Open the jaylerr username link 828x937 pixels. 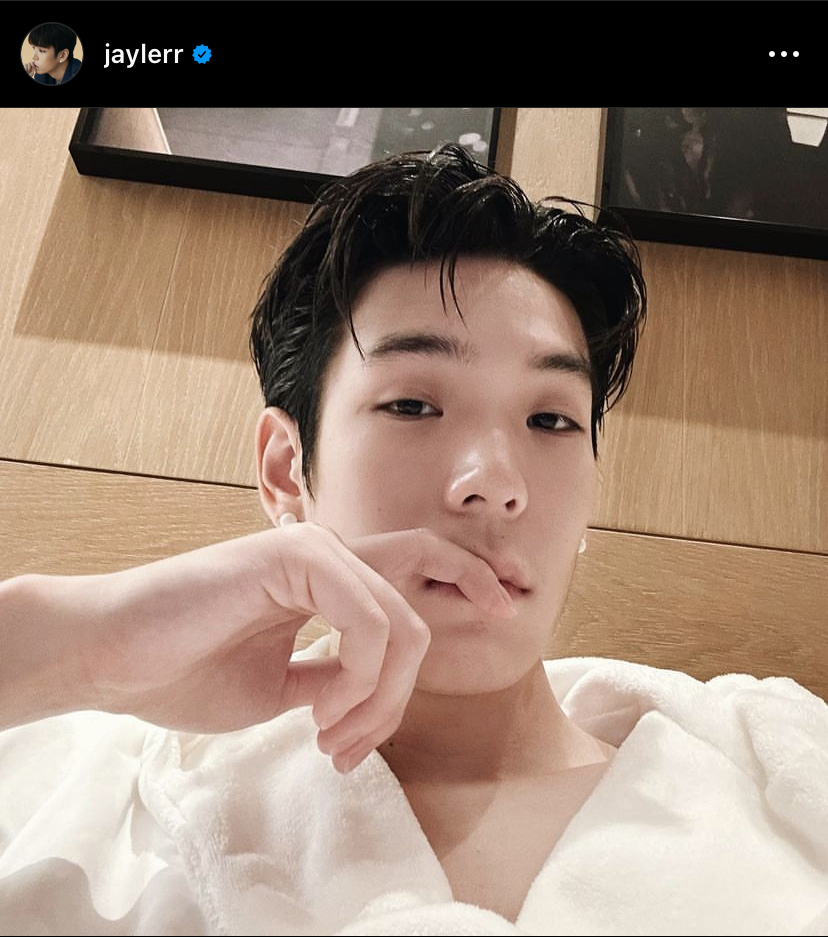(x=143, y=54)
